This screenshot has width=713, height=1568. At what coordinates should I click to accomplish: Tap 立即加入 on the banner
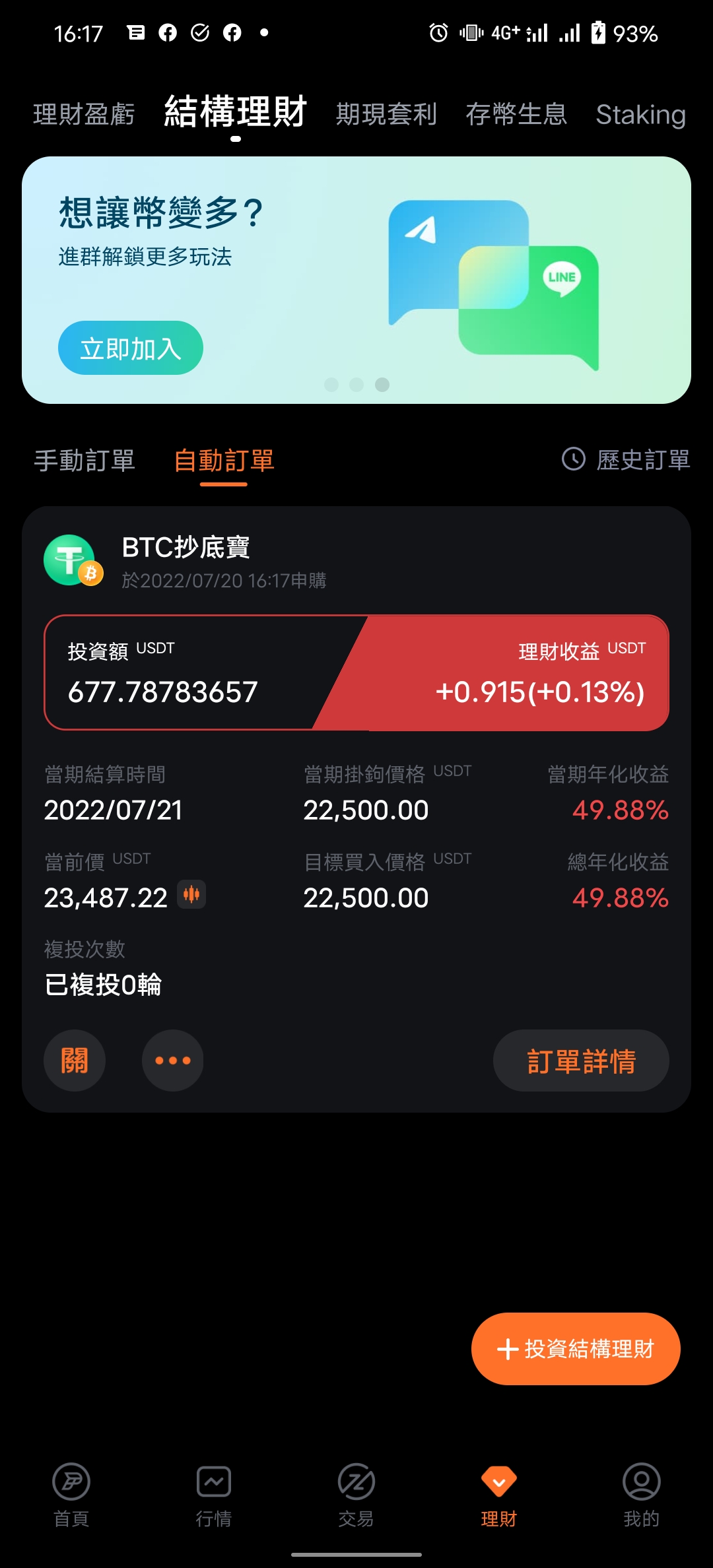click(x=131, y=348)
